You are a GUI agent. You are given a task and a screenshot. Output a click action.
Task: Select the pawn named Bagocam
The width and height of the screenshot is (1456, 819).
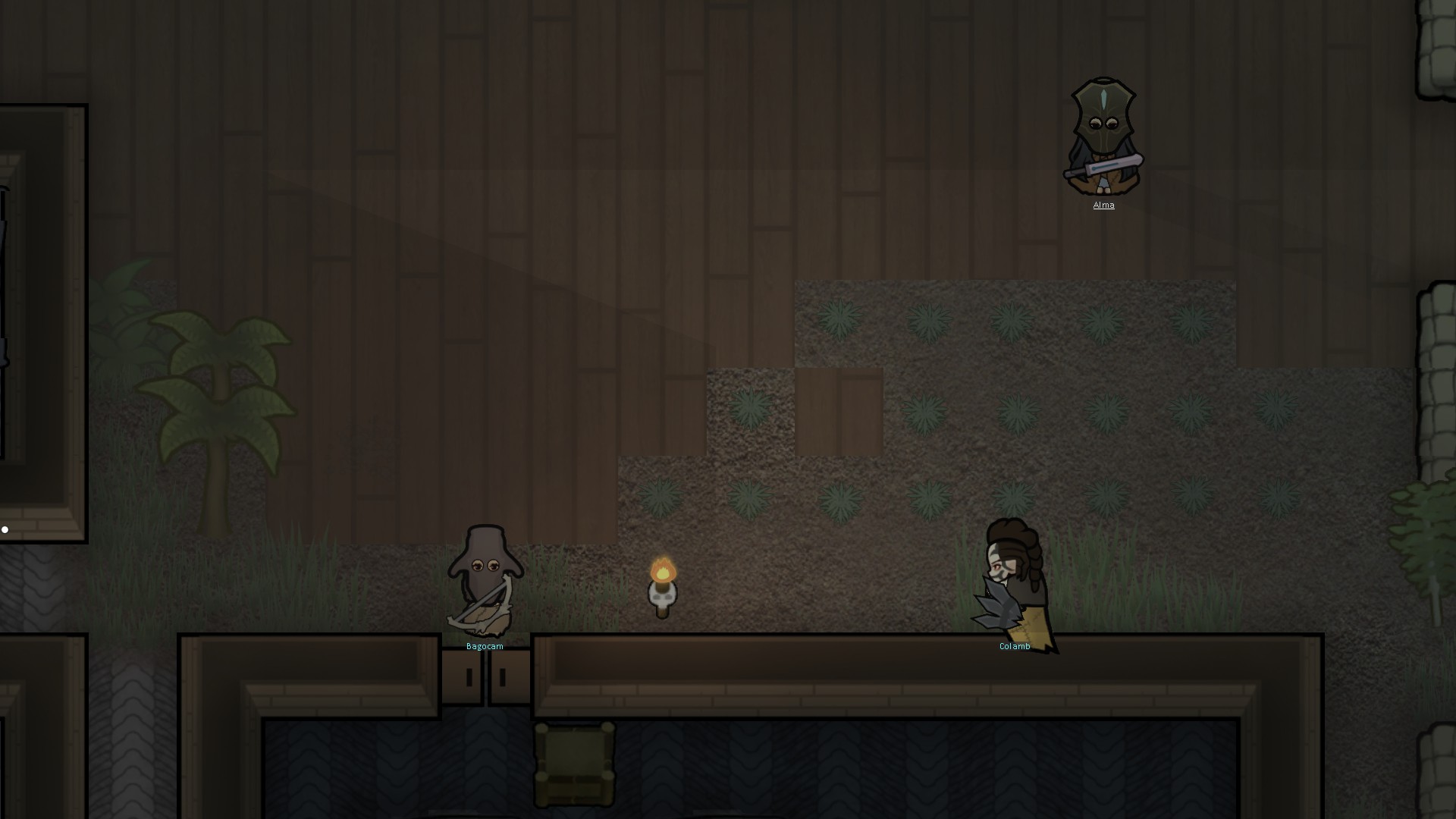coord(485,582)
